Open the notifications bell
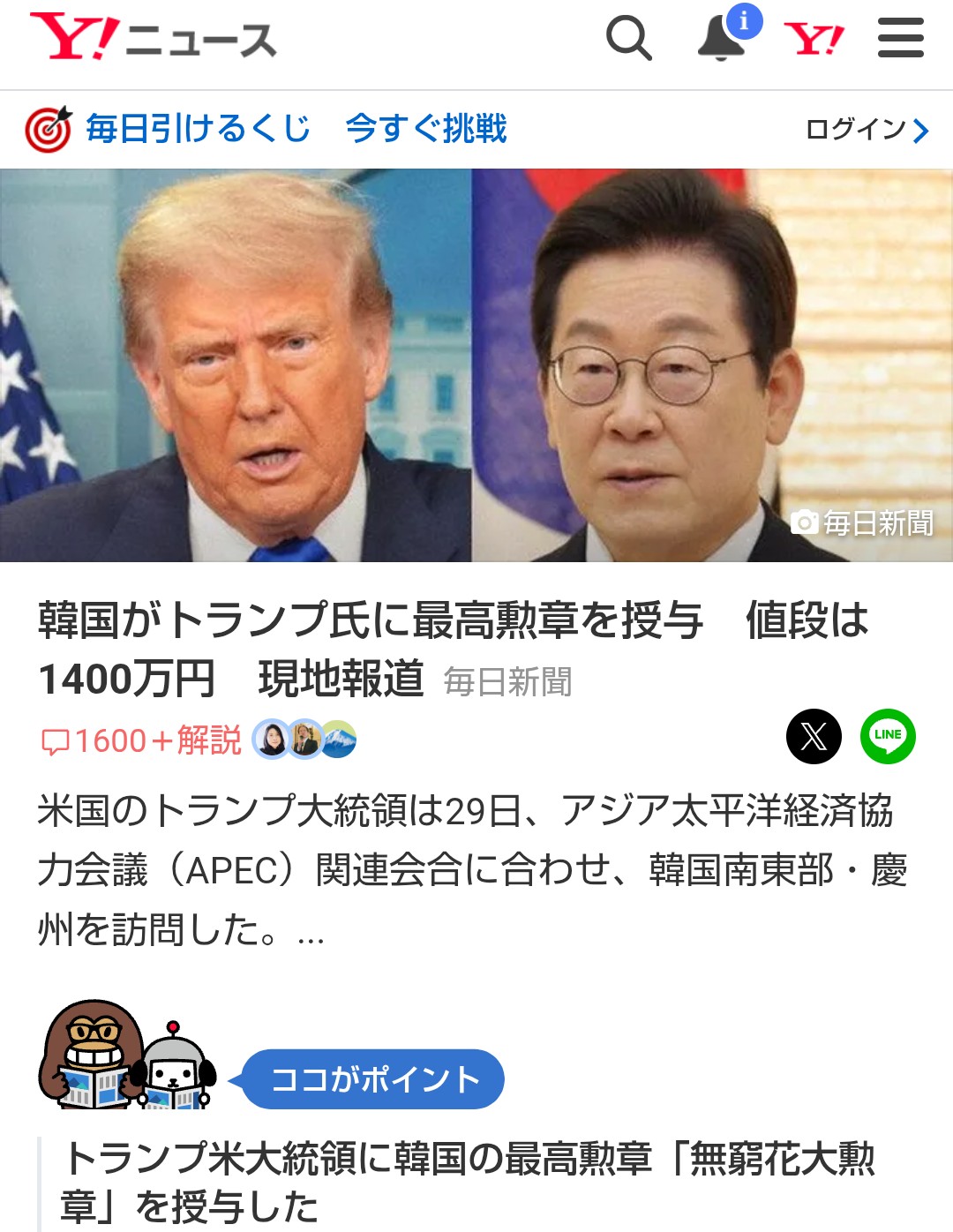This screenshot has width=953, height=1232. tap(722, 40)
